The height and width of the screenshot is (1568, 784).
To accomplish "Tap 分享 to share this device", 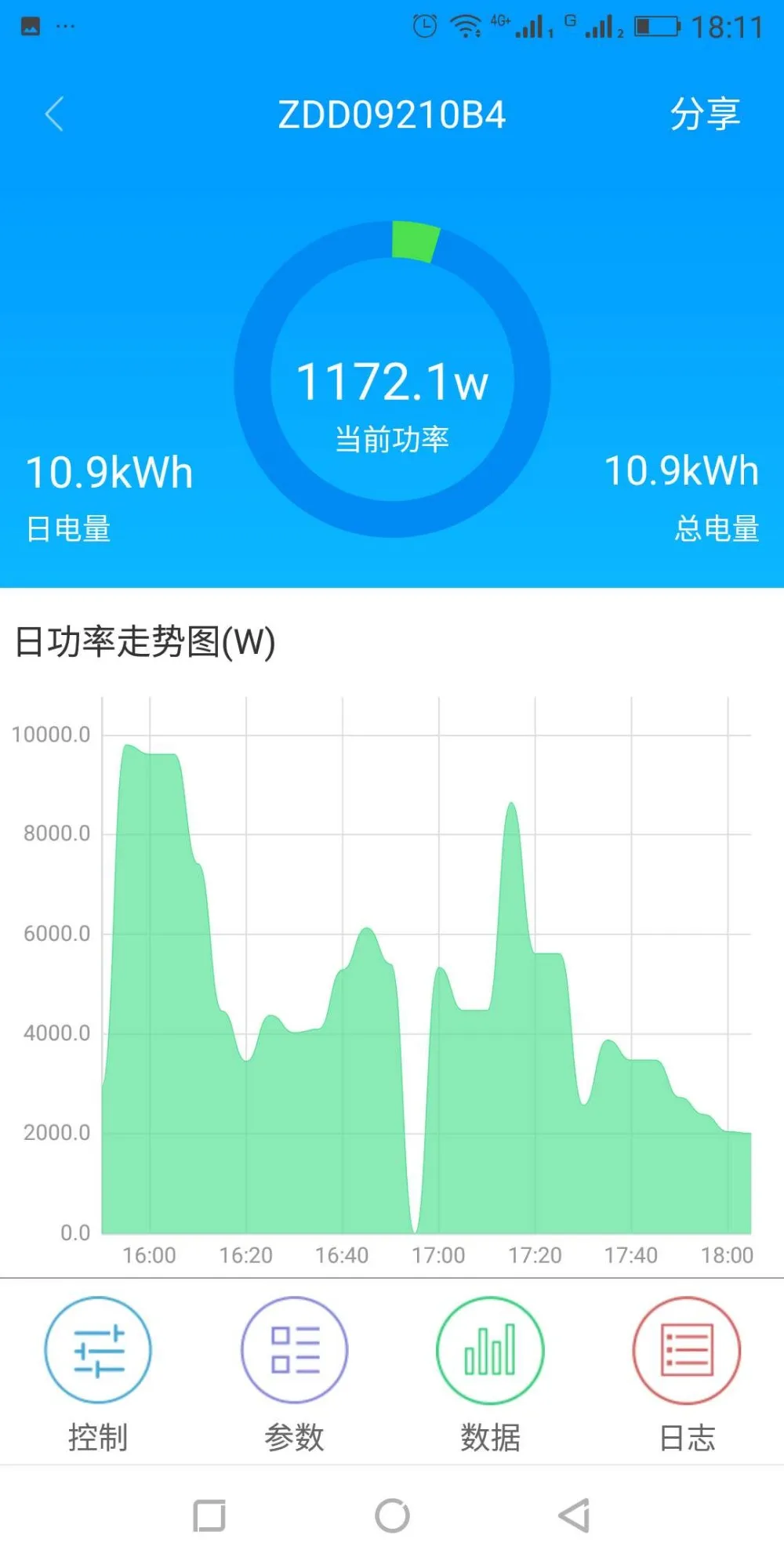I will click(705, 114).
